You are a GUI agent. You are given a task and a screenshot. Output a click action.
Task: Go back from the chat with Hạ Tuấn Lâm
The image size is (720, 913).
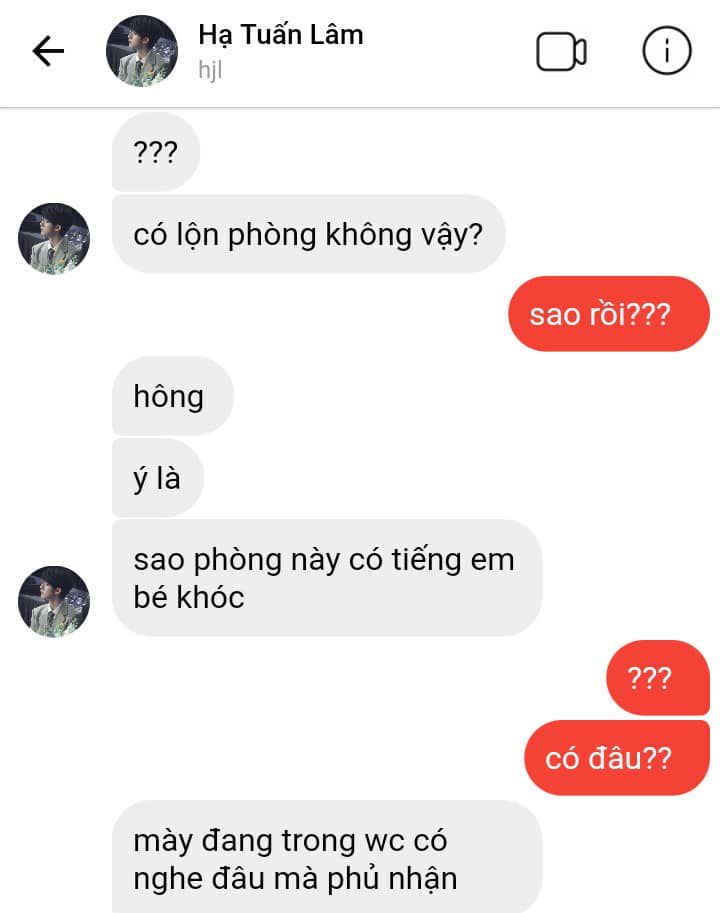(47, 51)
